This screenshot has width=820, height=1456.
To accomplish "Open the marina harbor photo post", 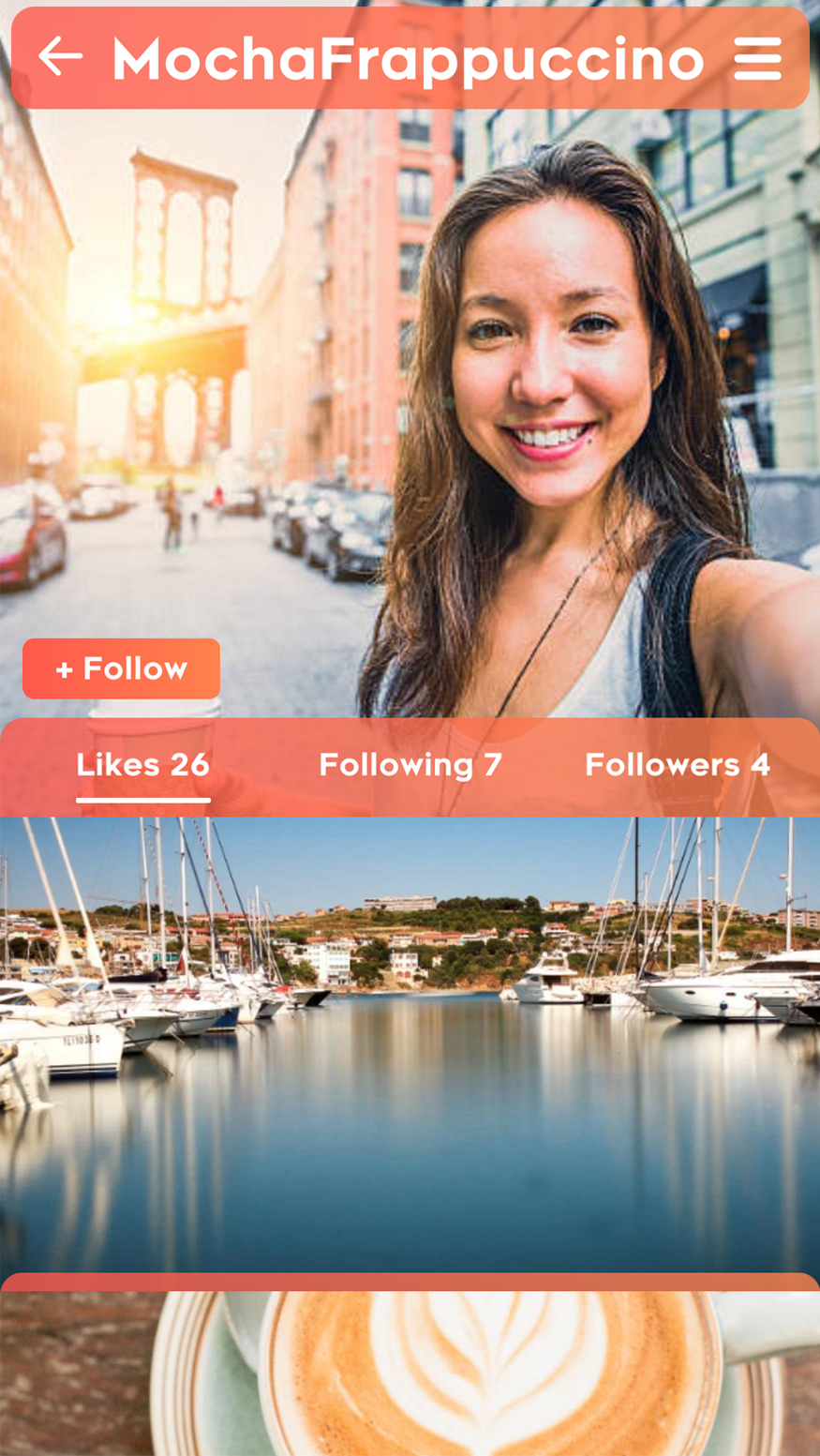I will point(410,1043).
